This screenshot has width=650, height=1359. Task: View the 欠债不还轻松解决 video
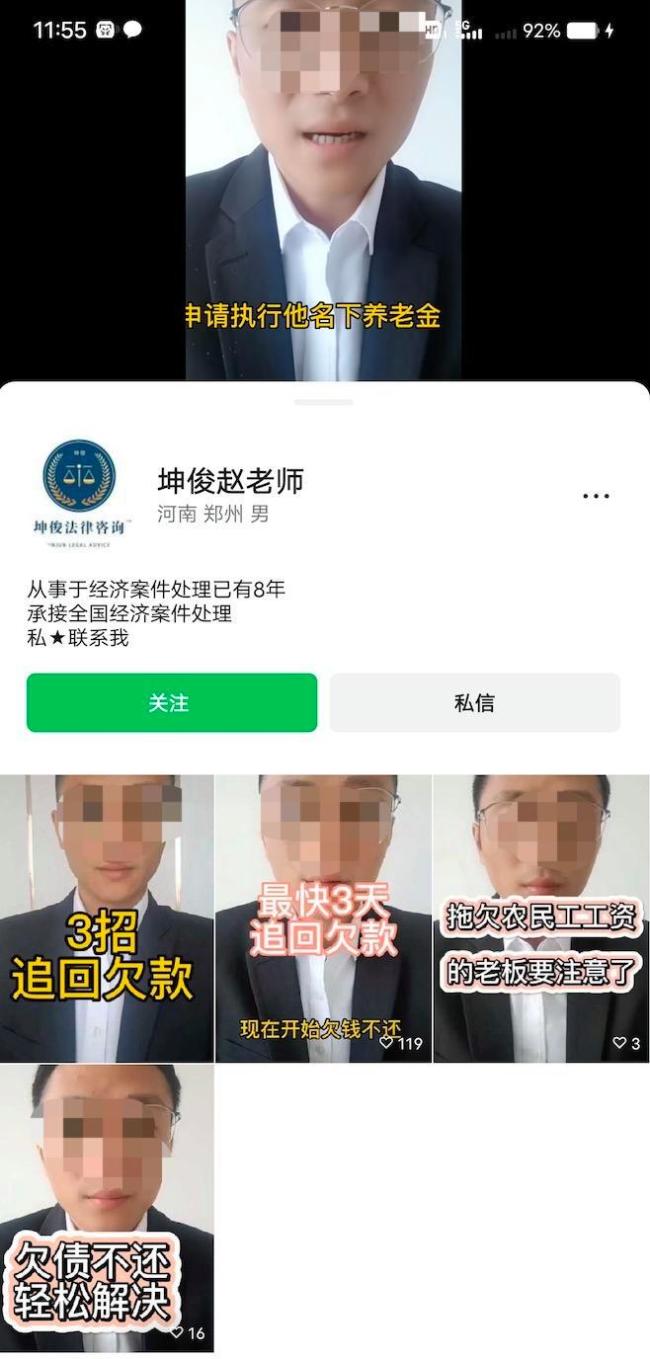point(107,1207)
